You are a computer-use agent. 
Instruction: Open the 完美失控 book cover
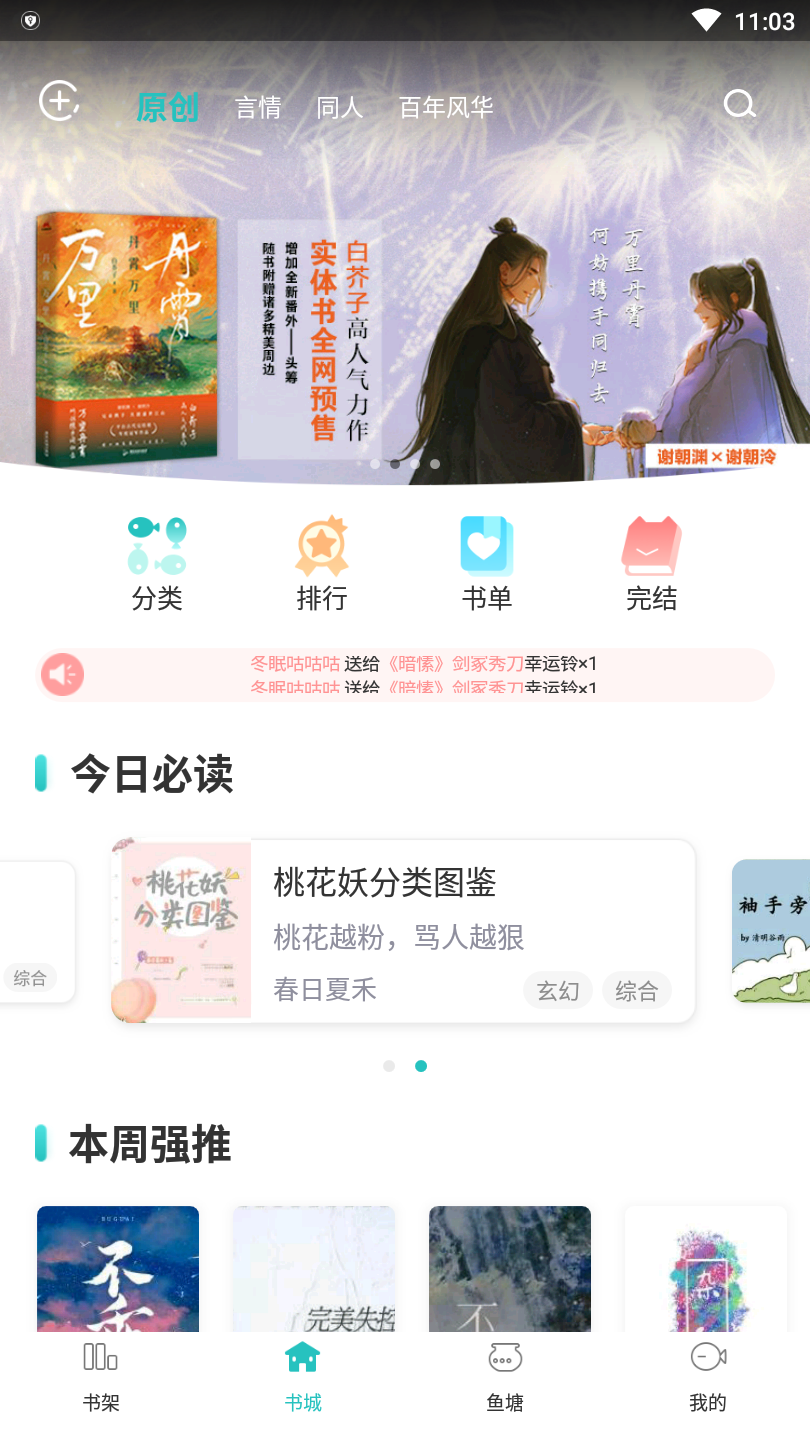tap(314, 1268)
